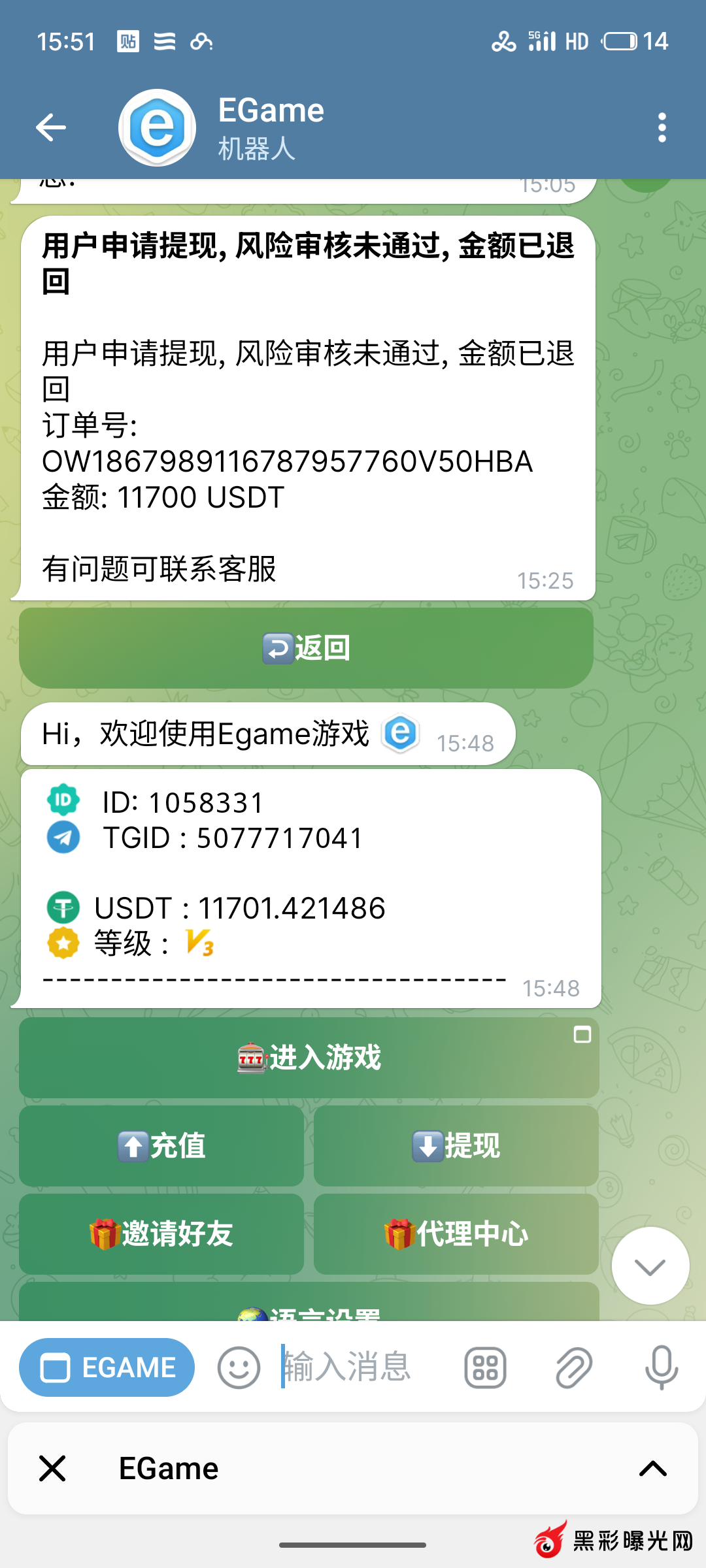The image size is (706, 1568).
Task: Open the EGame bot profile header
Action: click(x=271, y=127)
